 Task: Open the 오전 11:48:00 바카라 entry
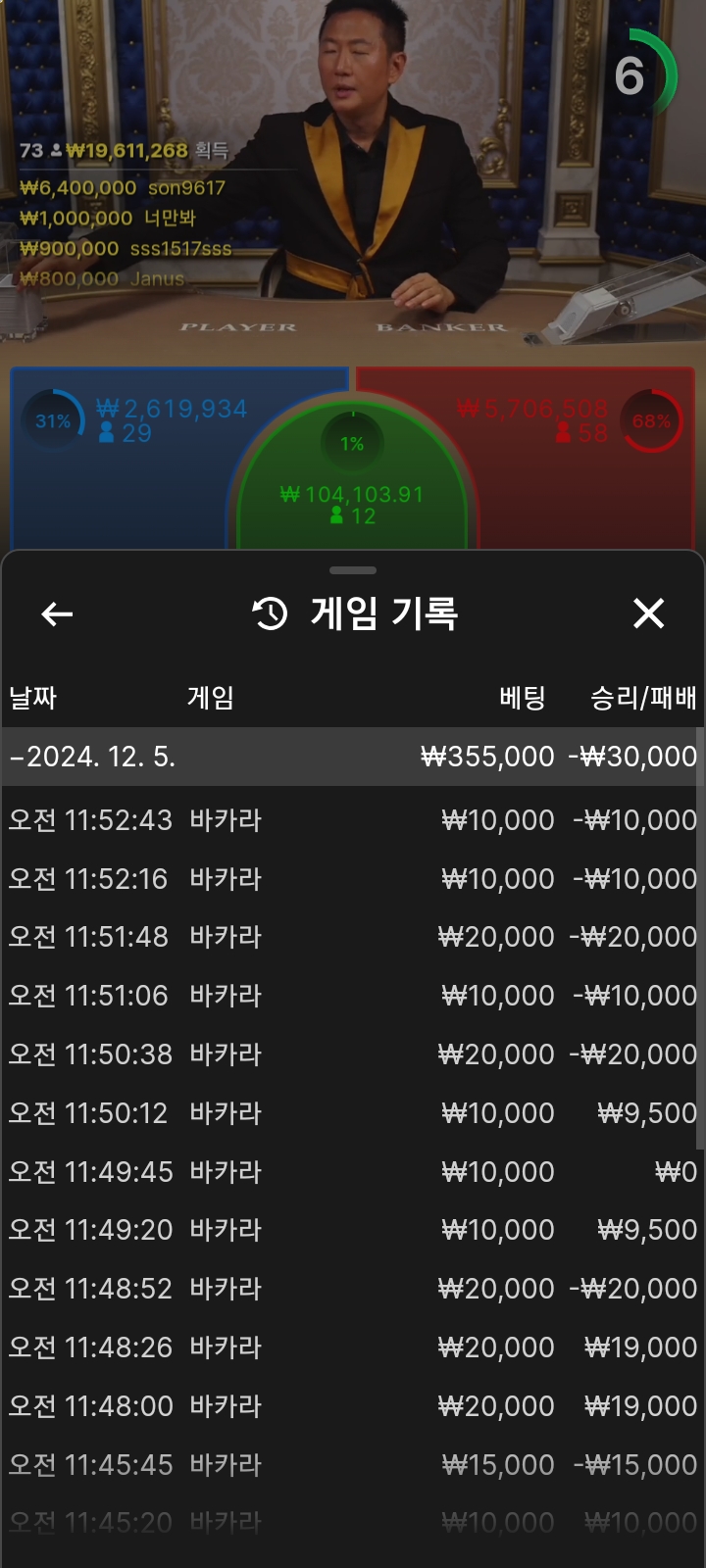coord(352,1406)
